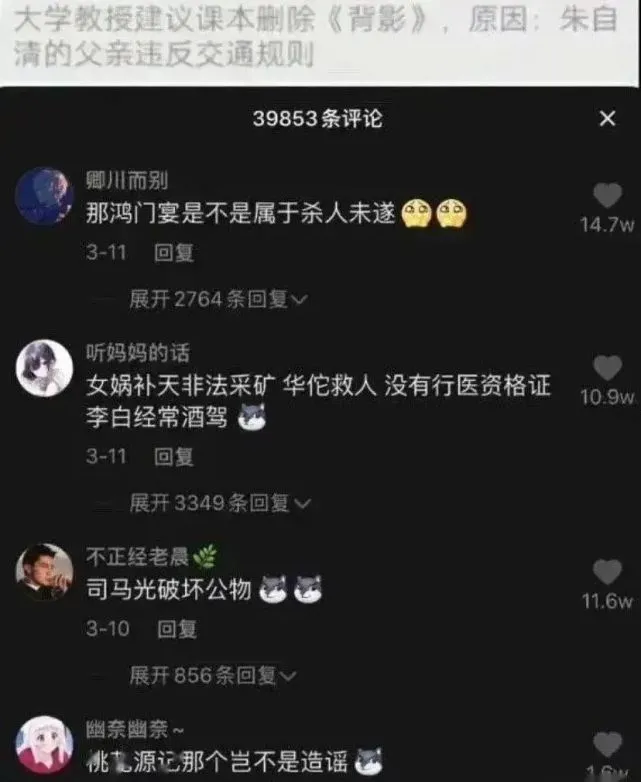Reply to 卿川而别's comment

click(x=173, y=252)
